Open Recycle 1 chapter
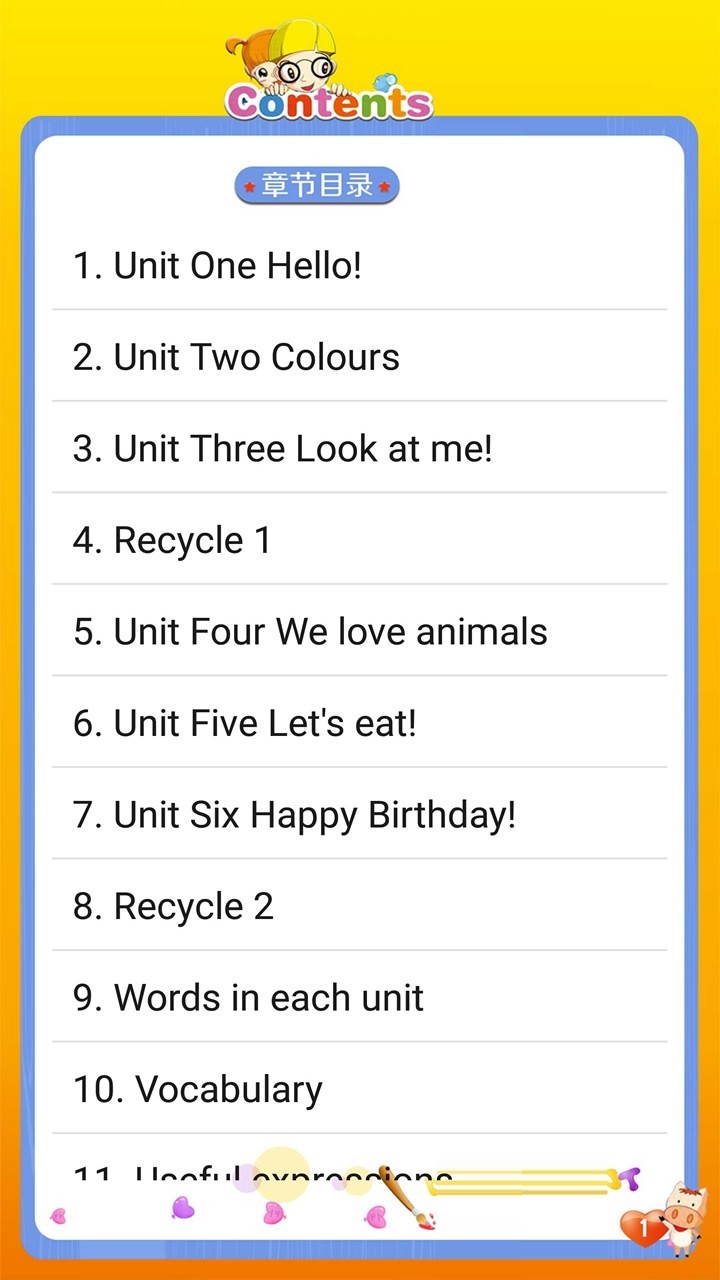Screen dimensions: 720x1280 172,541
